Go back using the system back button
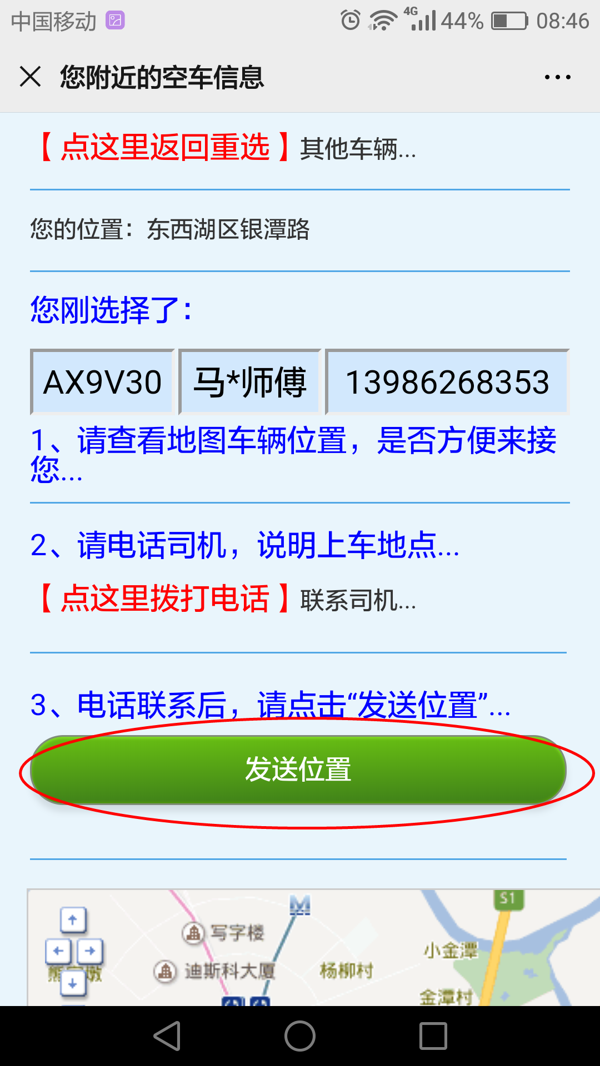600x1066 pixels. 166,1035
